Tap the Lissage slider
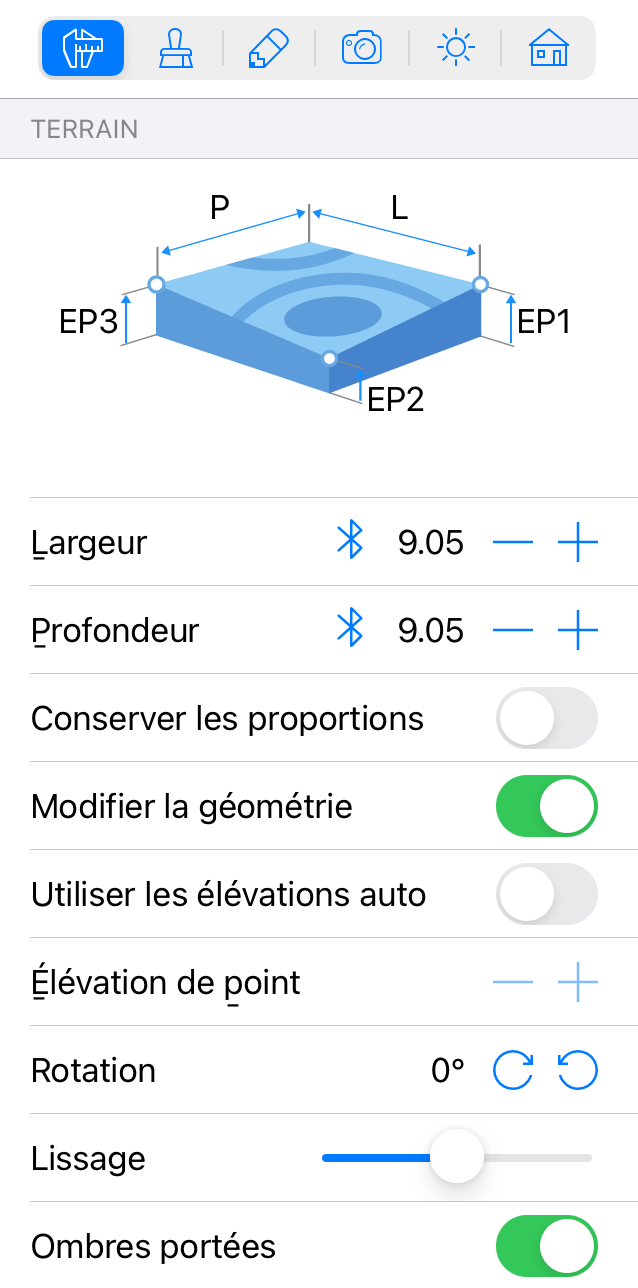638x1288 pixels. (x=457, y=1158)
